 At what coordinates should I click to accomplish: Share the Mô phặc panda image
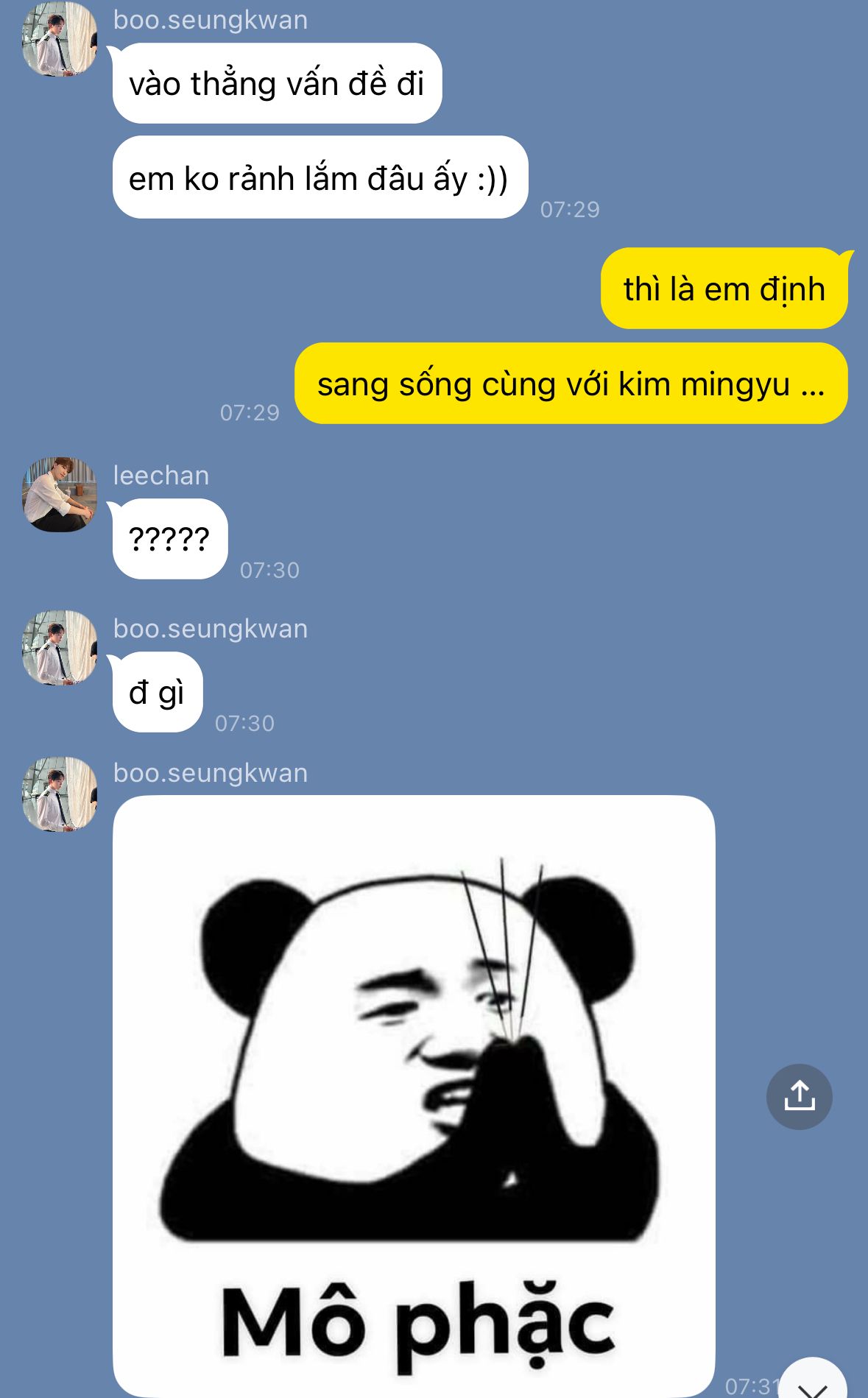tap(799, 1096)
